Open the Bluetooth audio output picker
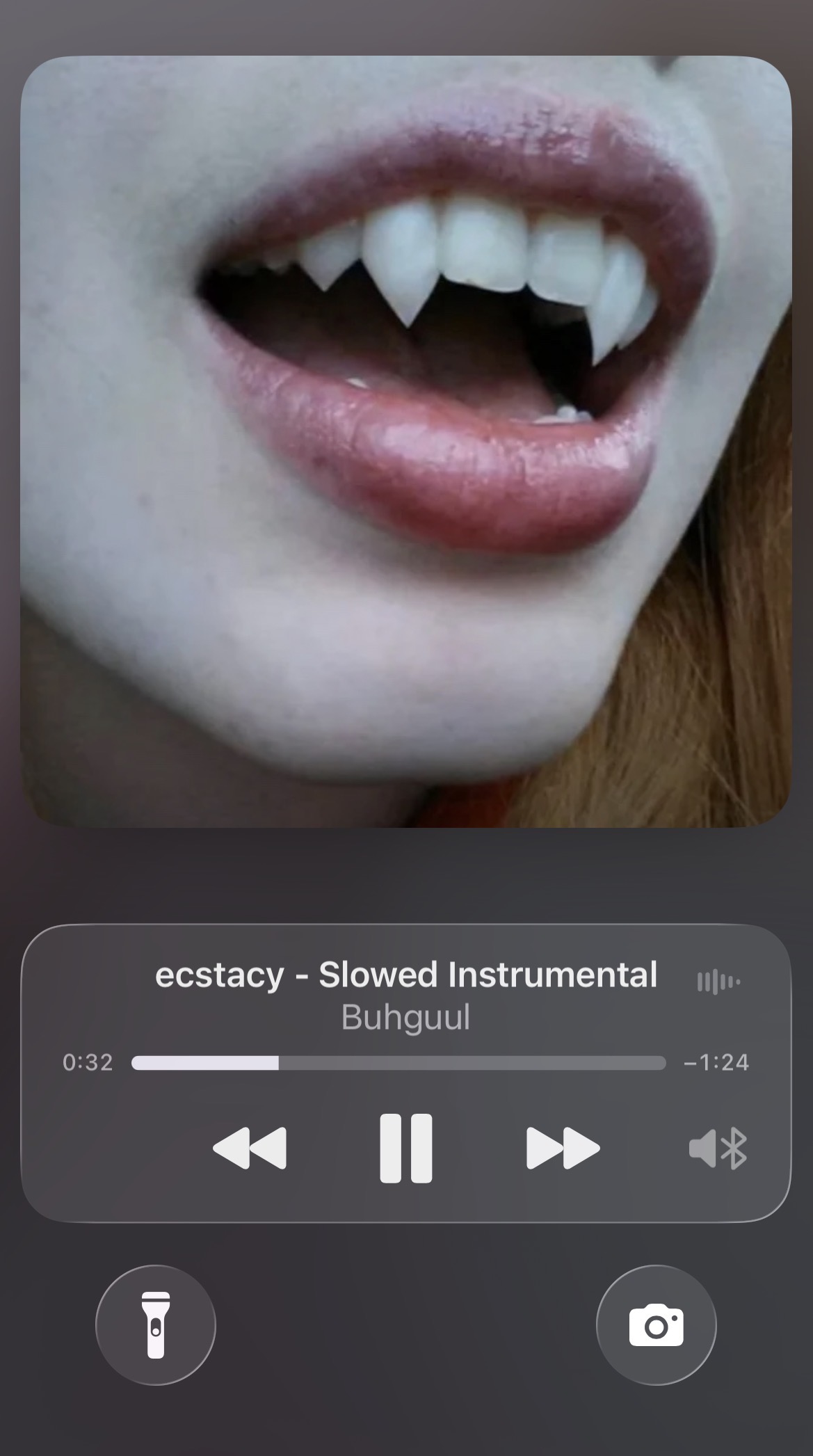 (718, 1148)
